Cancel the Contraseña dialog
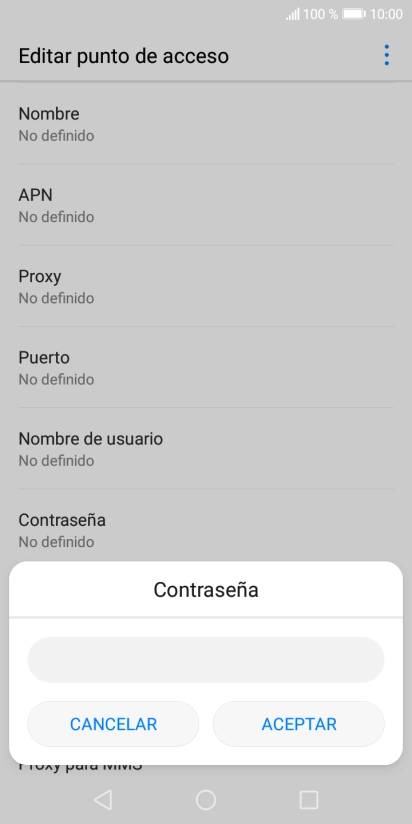The image size is (412, 824). [x=113, y=724]
